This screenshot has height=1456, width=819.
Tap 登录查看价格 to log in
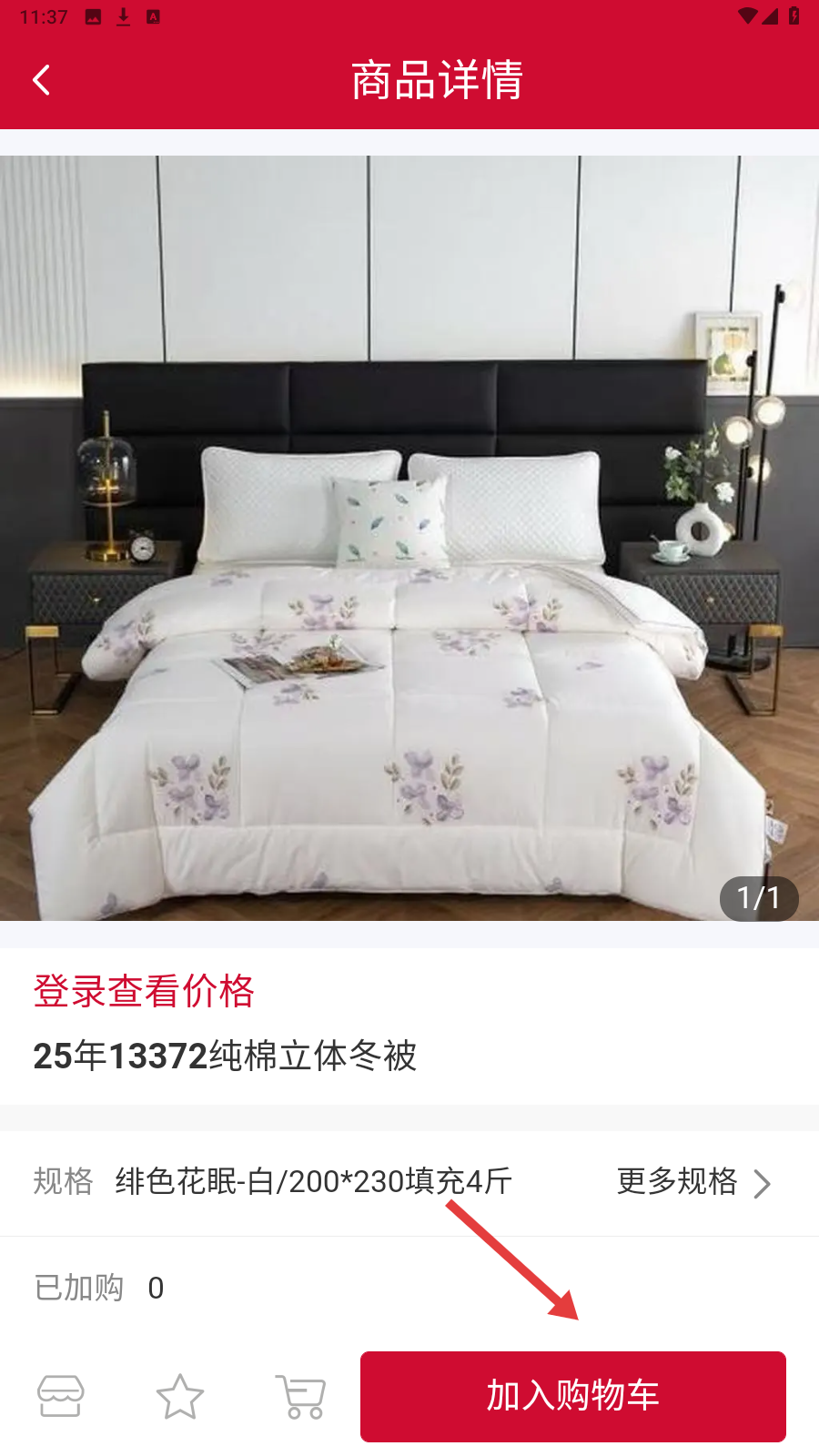point(144,991)
